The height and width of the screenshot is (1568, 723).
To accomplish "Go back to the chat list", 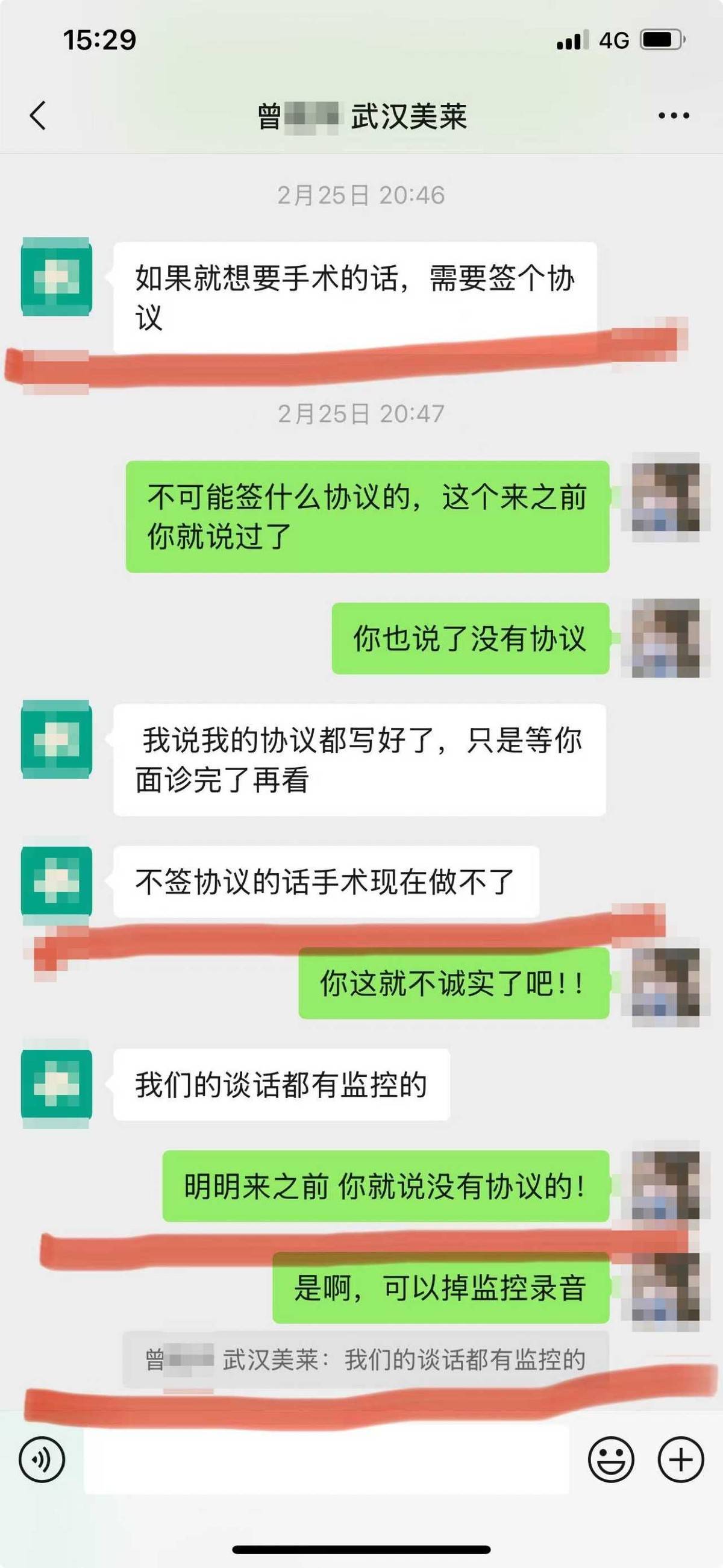I will point(38,116).
